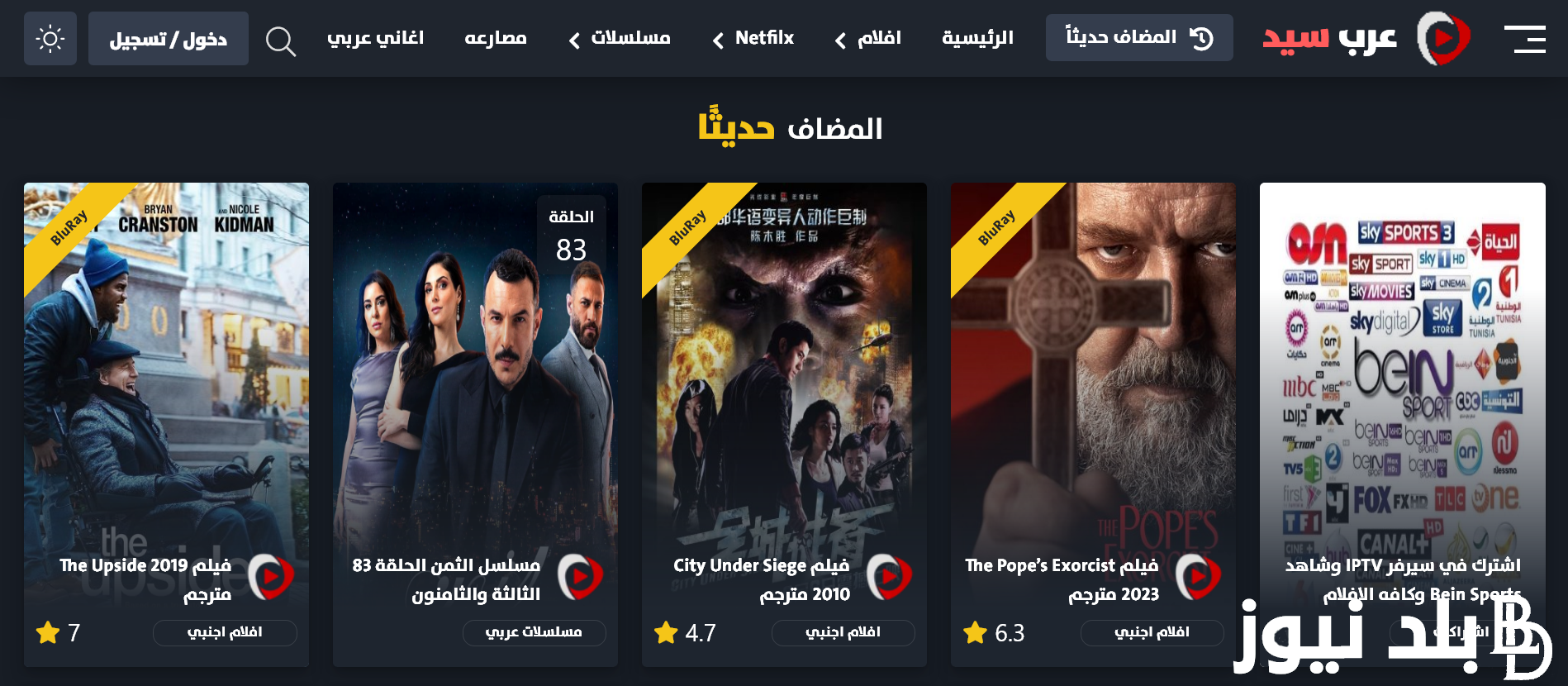
Task: Expand the Netflix menu
Action: click(x=753, y=39)
